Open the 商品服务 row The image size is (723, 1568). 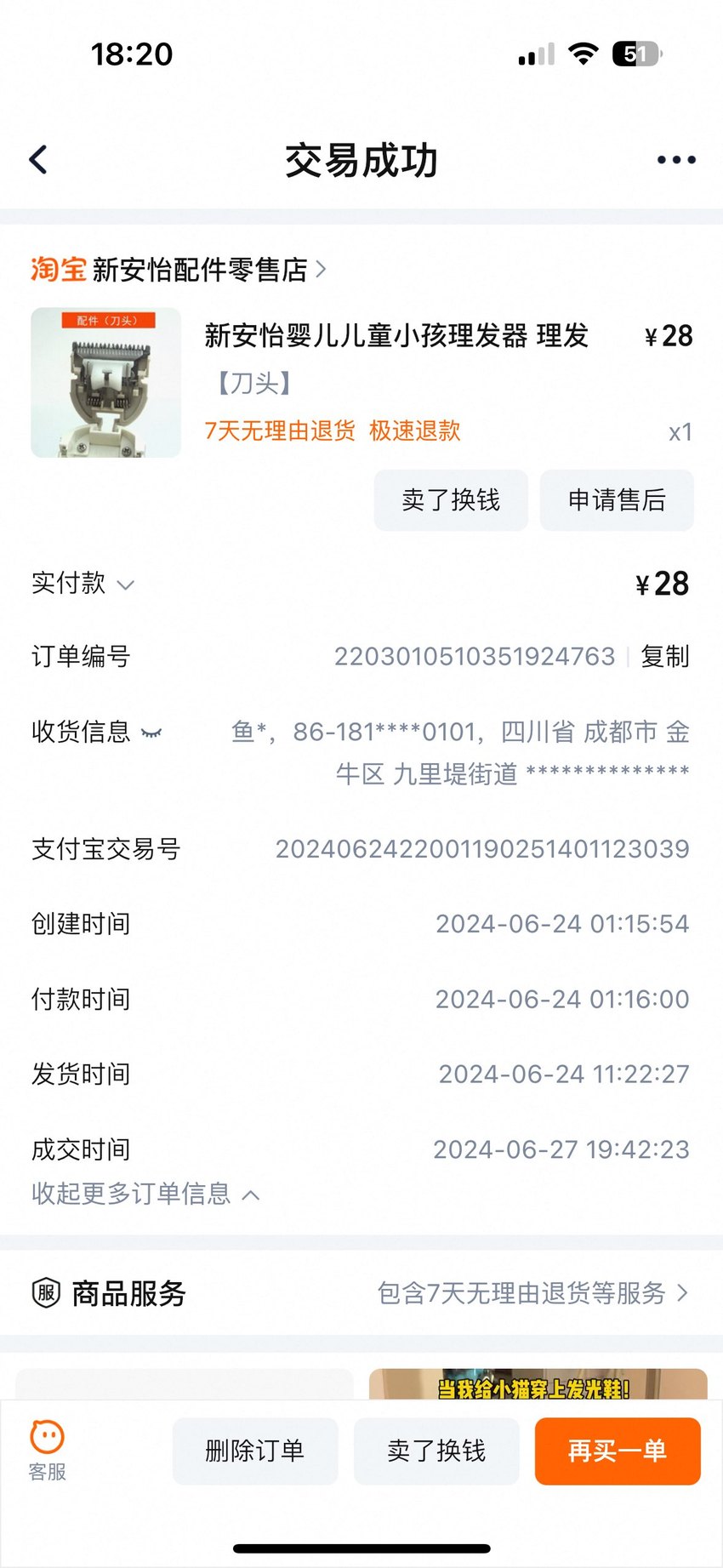click(x=361, y=1293)
